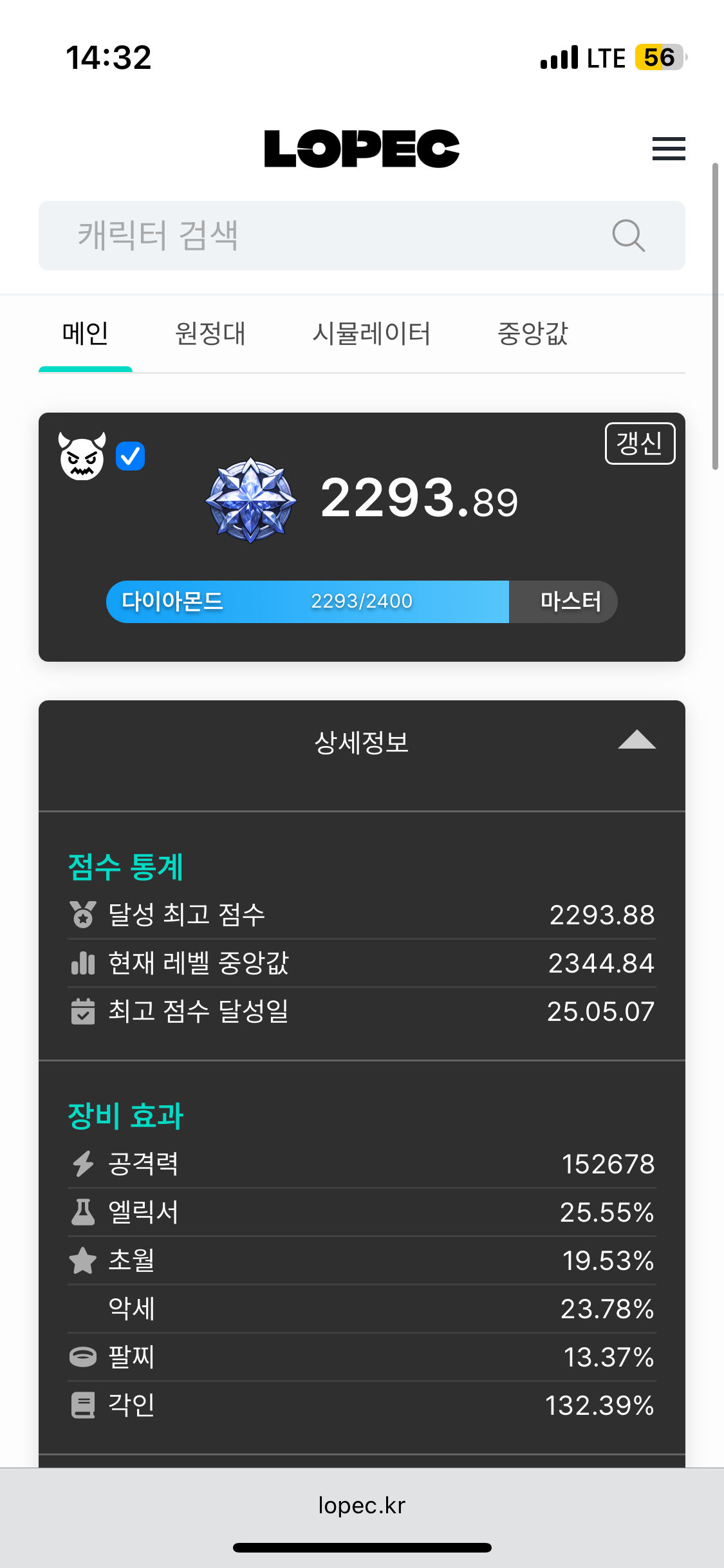Switch to the 원정대 tab
This screenshot has width=724, height=1568.
210,334
